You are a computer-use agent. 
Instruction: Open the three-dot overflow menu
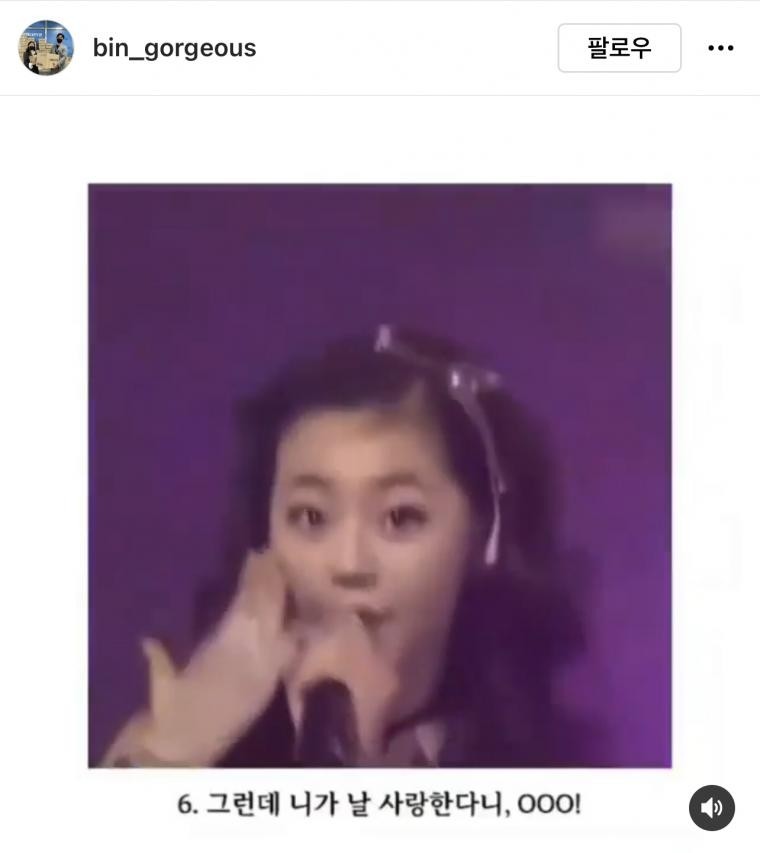click(x=721, y=48)
